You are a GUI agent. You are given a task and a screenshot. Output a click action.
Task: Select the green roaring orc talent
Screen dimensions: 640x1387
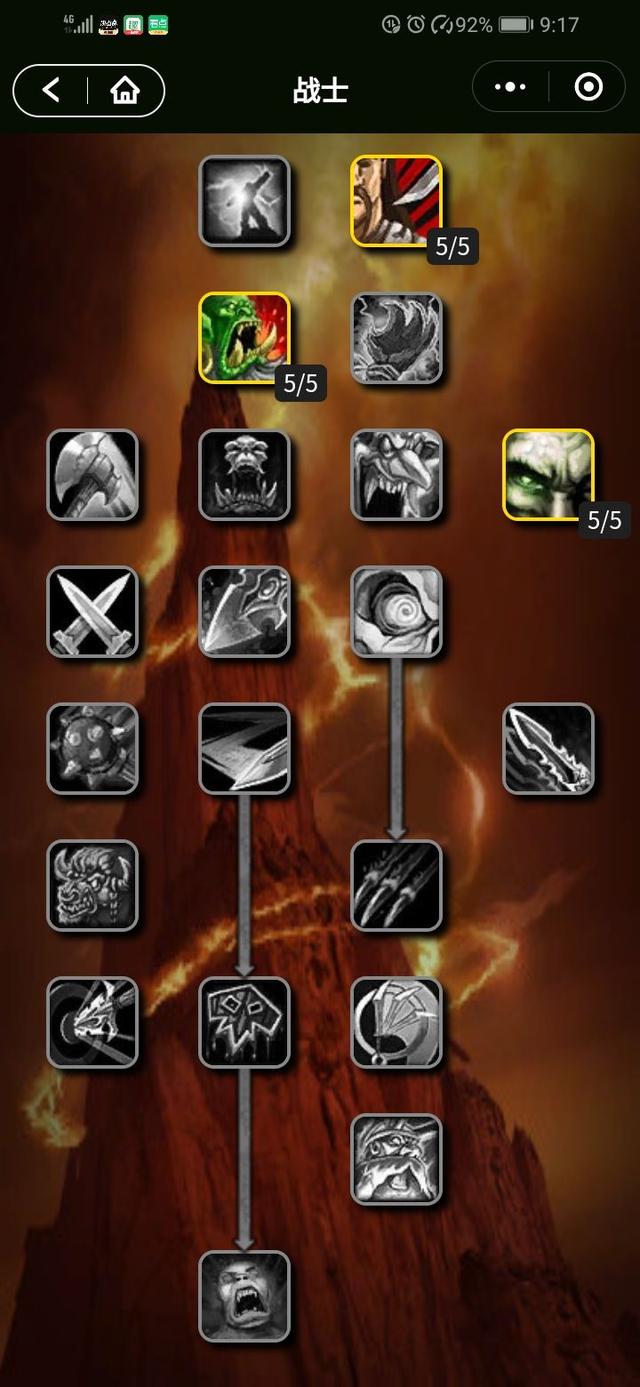point(244,338)
